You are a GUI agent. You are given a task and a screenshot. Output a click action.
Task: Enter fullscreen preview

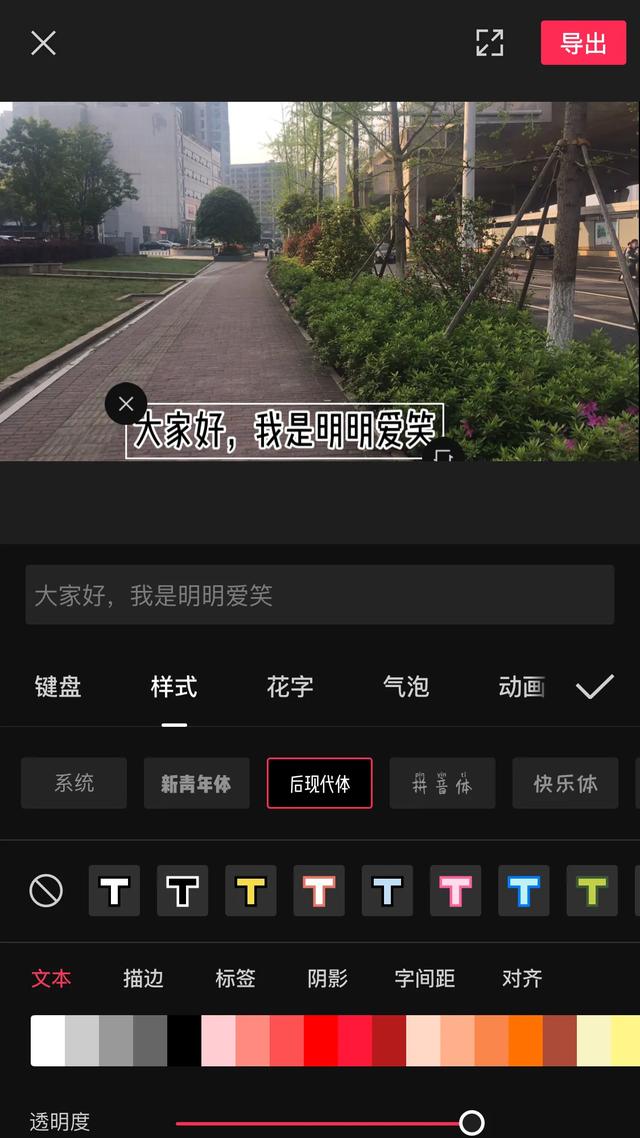[489, 43]
